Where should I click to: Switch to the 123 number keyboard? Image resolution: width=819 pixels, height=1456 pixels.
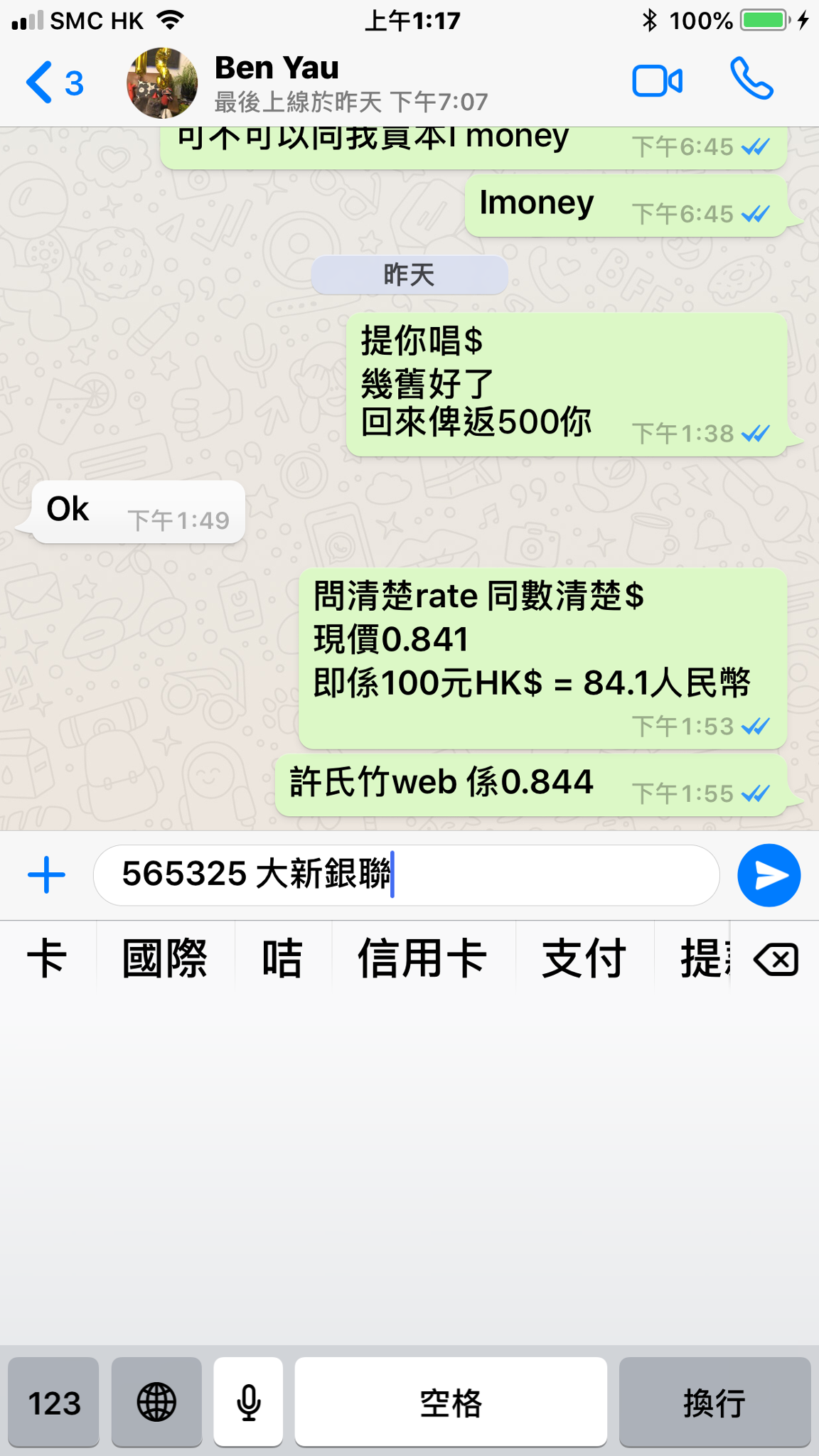point(54,1403)
